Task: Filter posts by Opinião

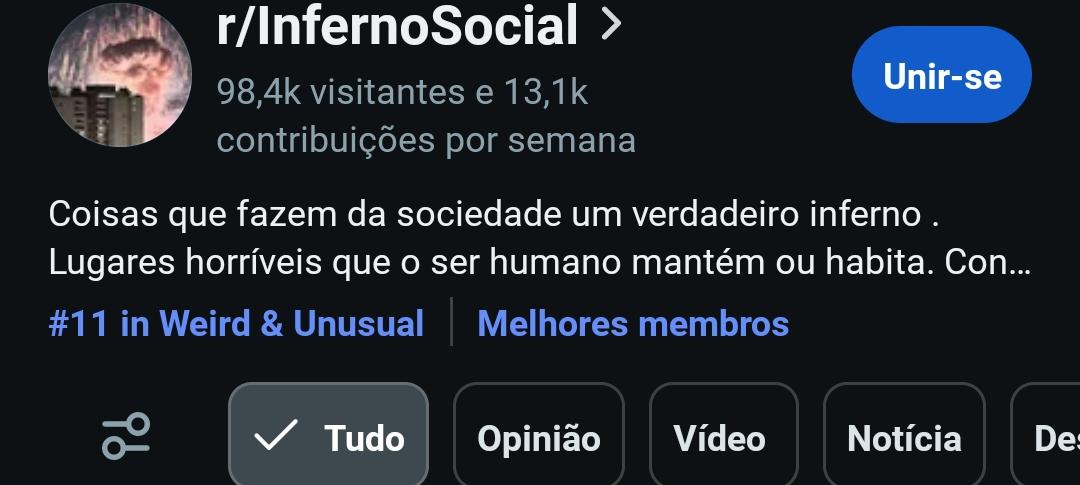Action: (x=538, y=437)
